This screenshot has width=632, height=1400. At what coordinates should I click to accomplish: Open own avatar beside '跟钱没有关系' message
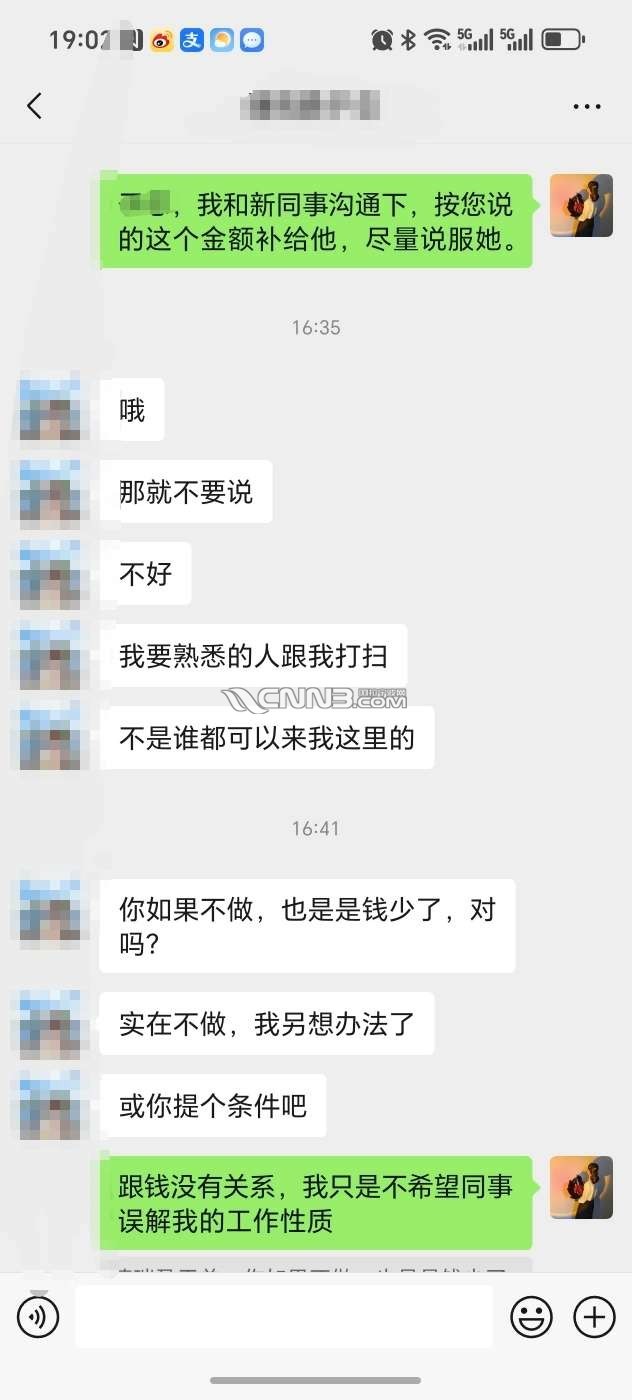click(581, 1187)
